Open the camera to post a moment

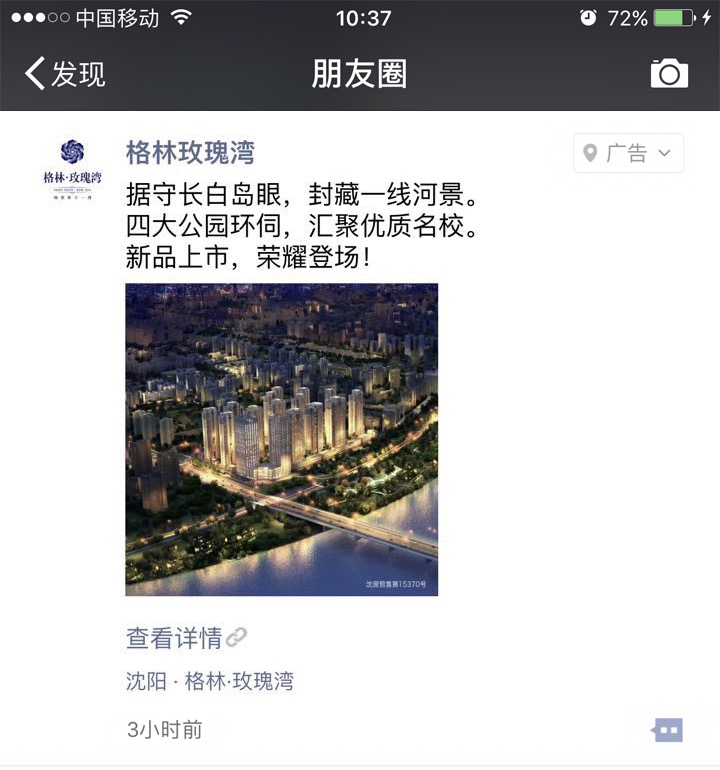(669, 73)
